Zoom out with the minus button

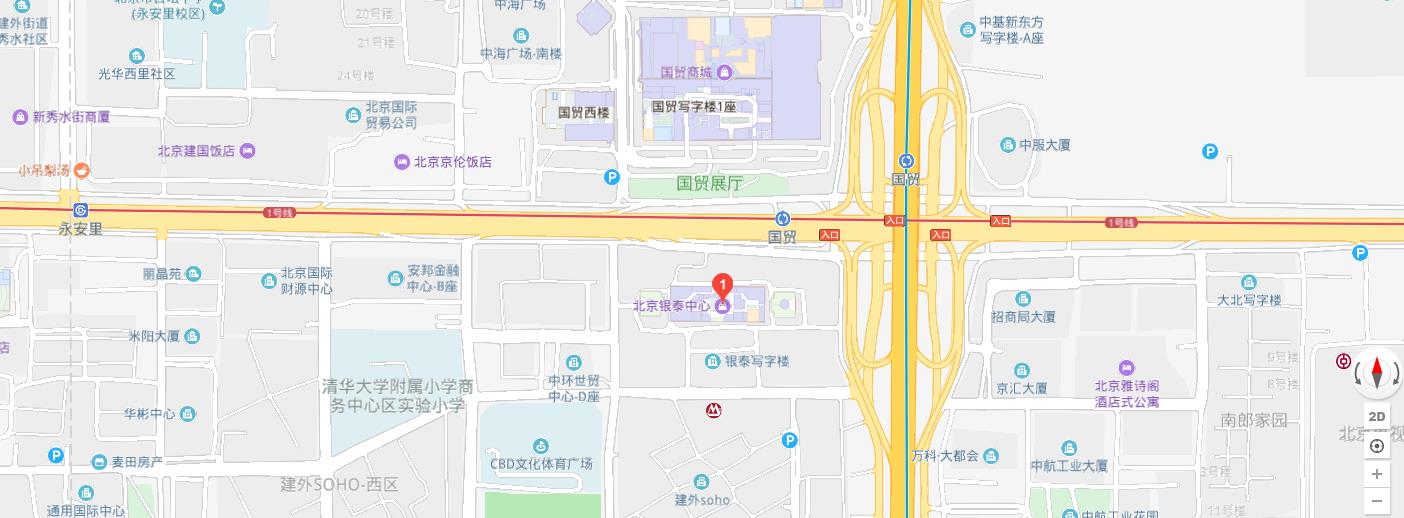1377,500
